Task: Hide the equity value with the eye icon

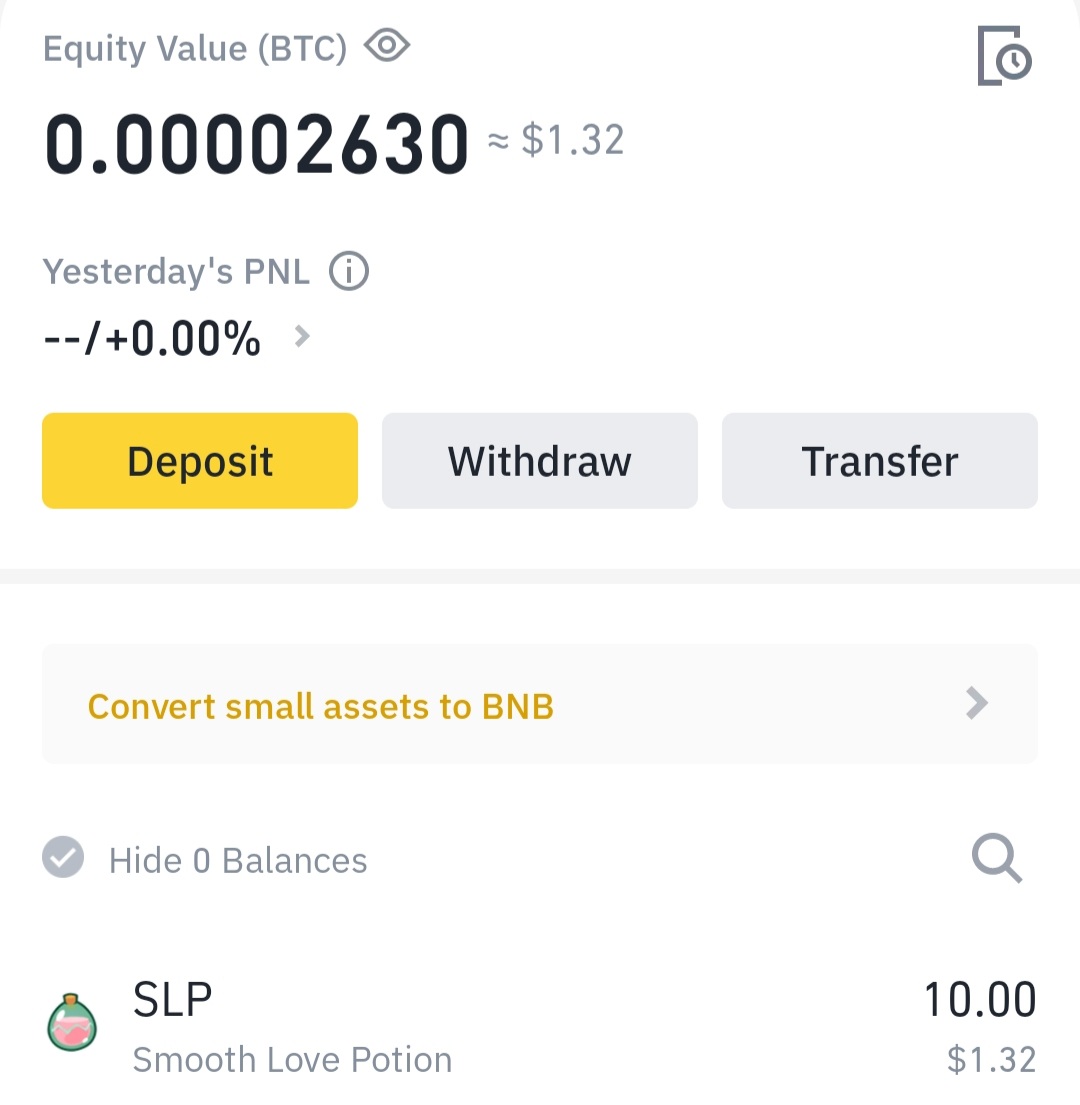Action: (x=387, y=46)
